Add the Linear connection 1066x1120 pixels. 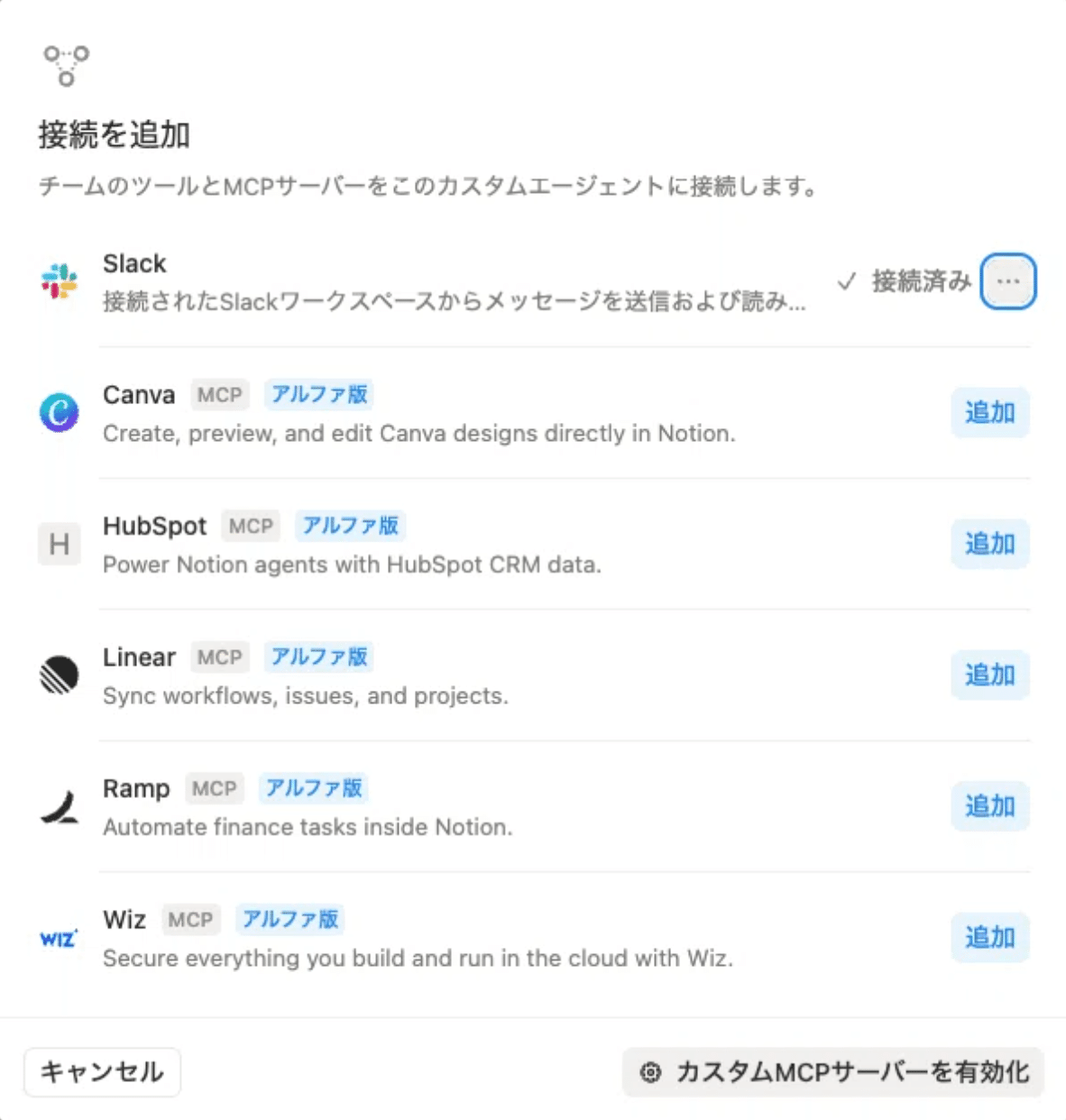989,675
